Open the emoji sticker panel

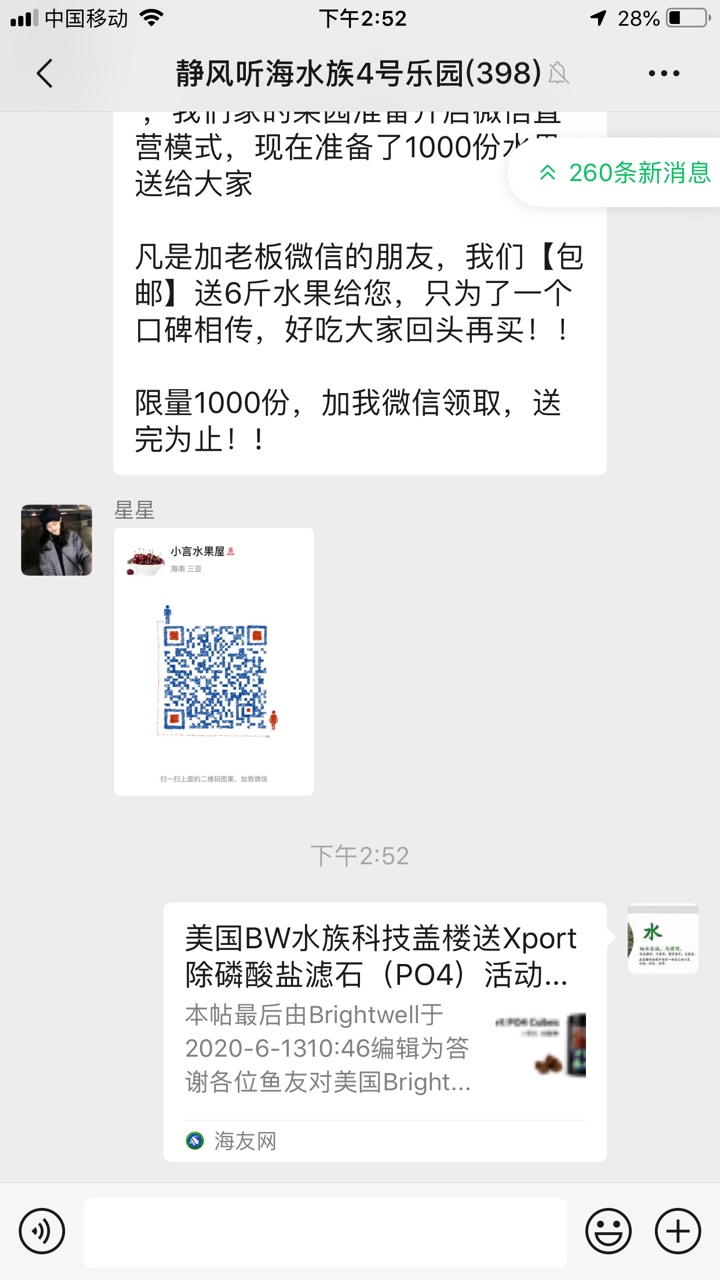(x=608, y=1230)
